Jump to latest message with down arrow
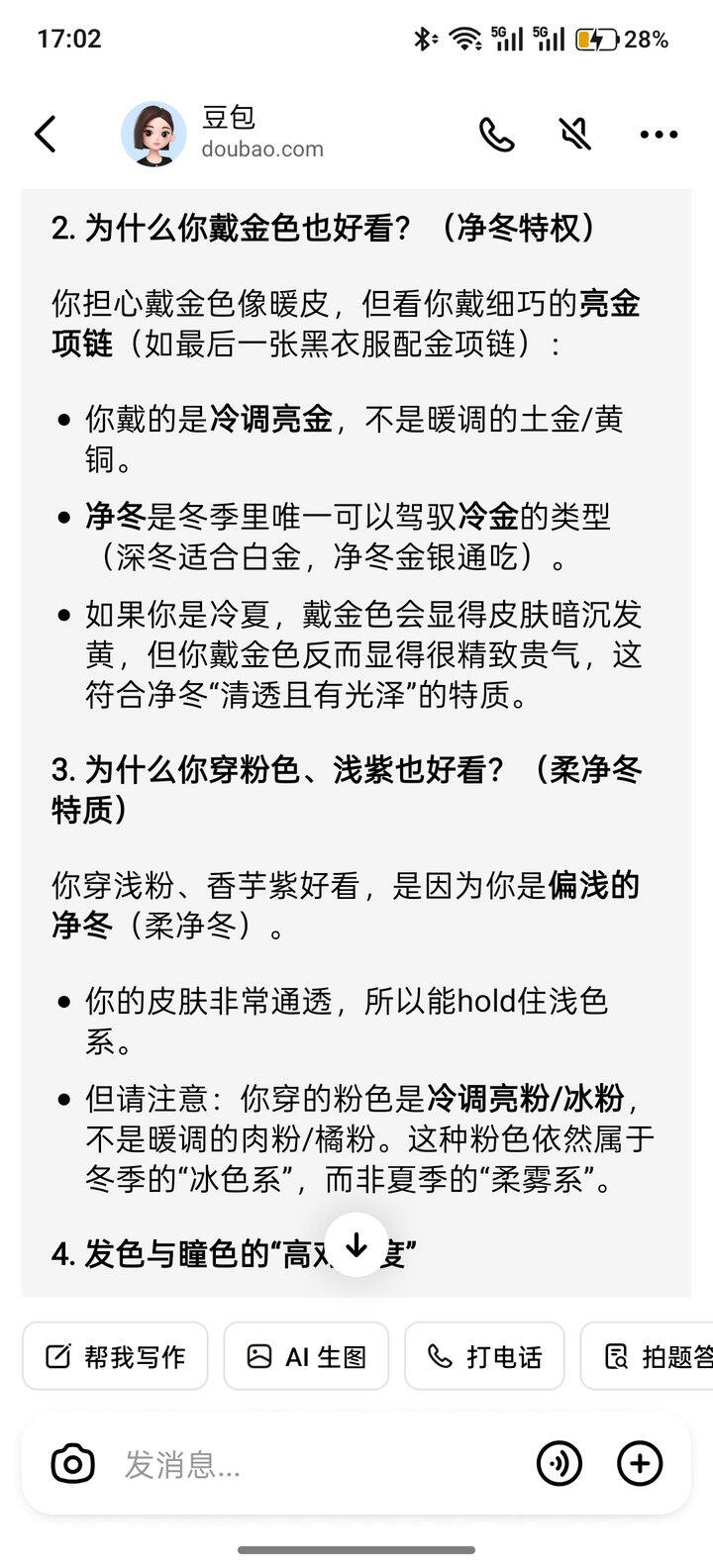The width and height of the screenshot is (713, 1568). pyautogui.click(x=356, y=1245)
